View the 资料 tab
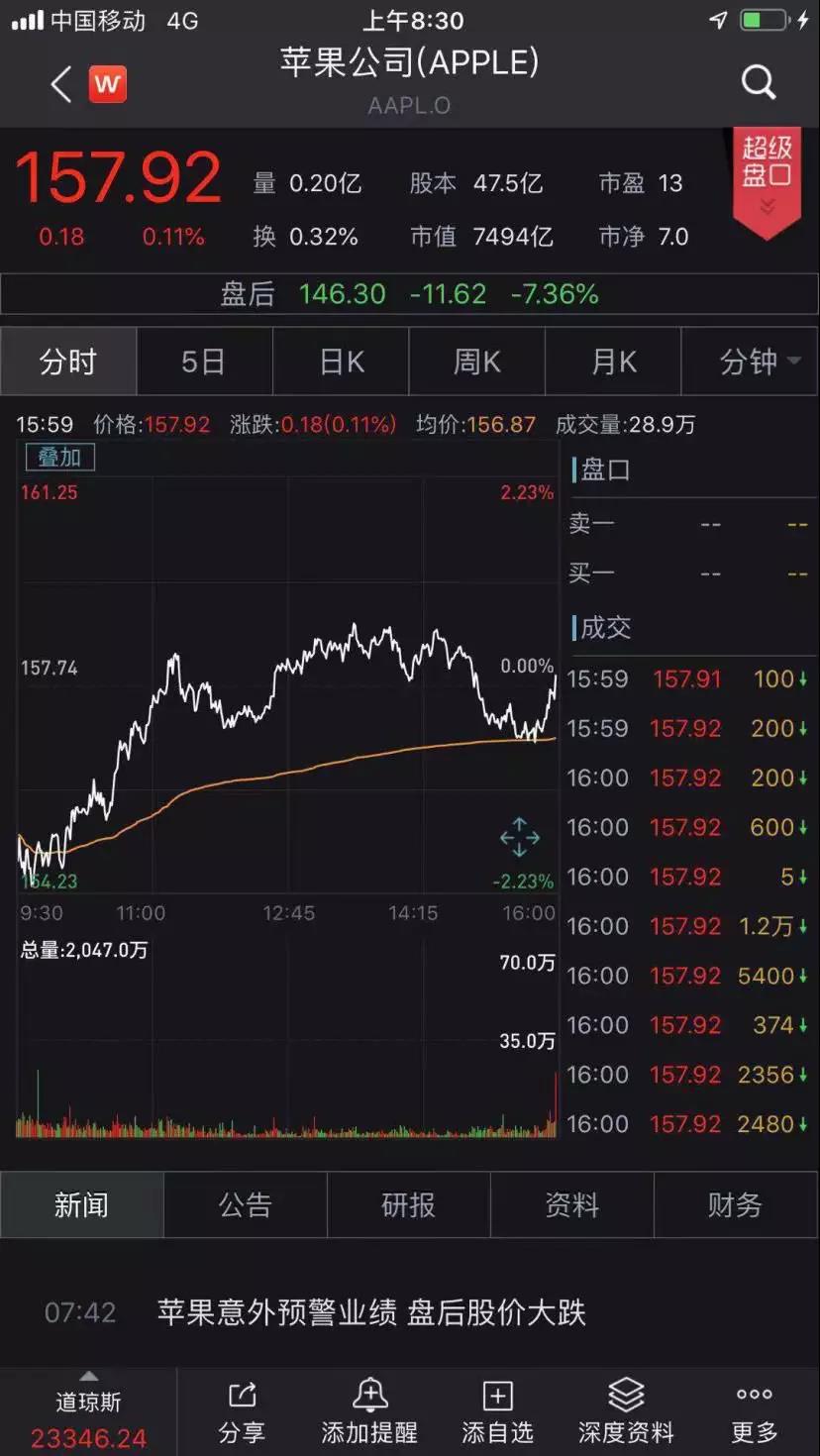 (571, 1204)
